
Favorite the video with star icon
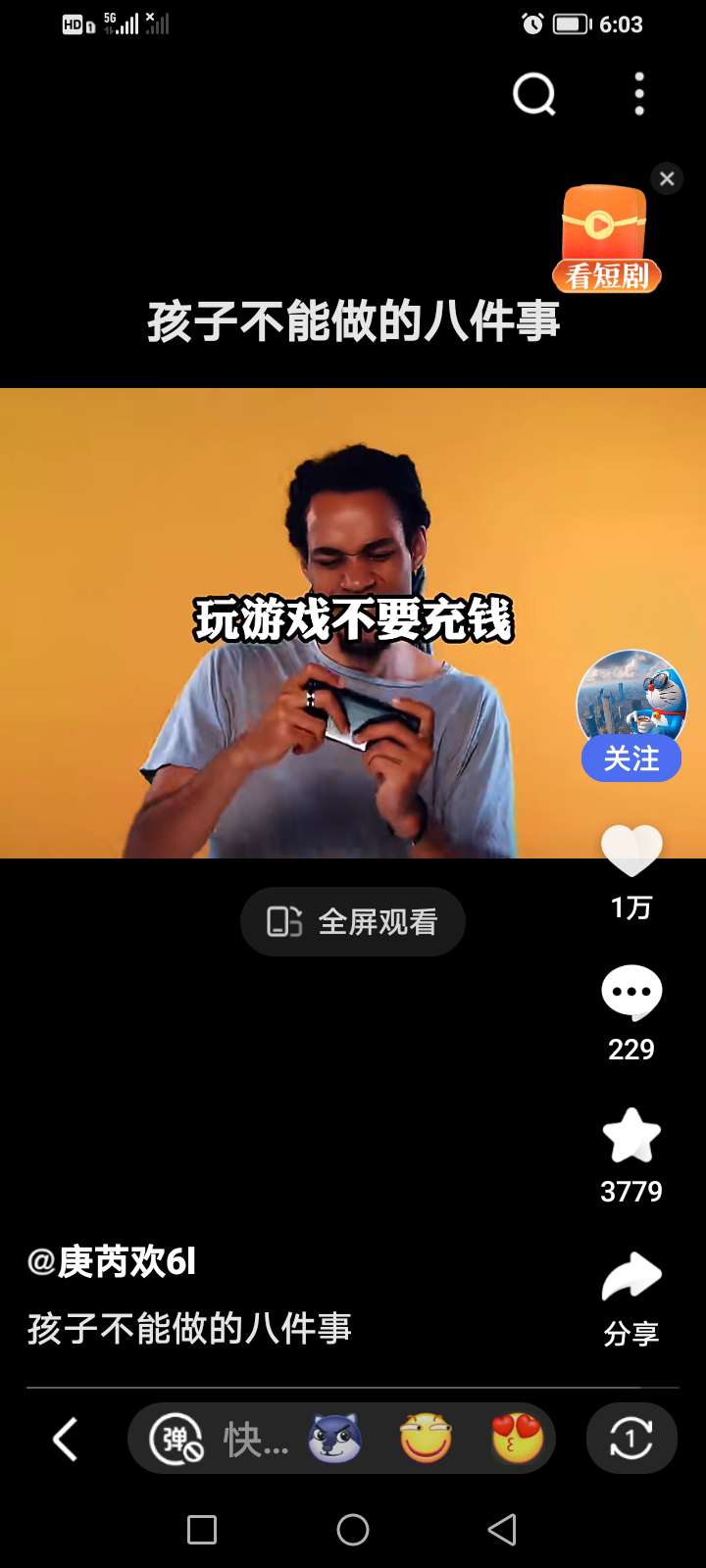pos(631,1137)
